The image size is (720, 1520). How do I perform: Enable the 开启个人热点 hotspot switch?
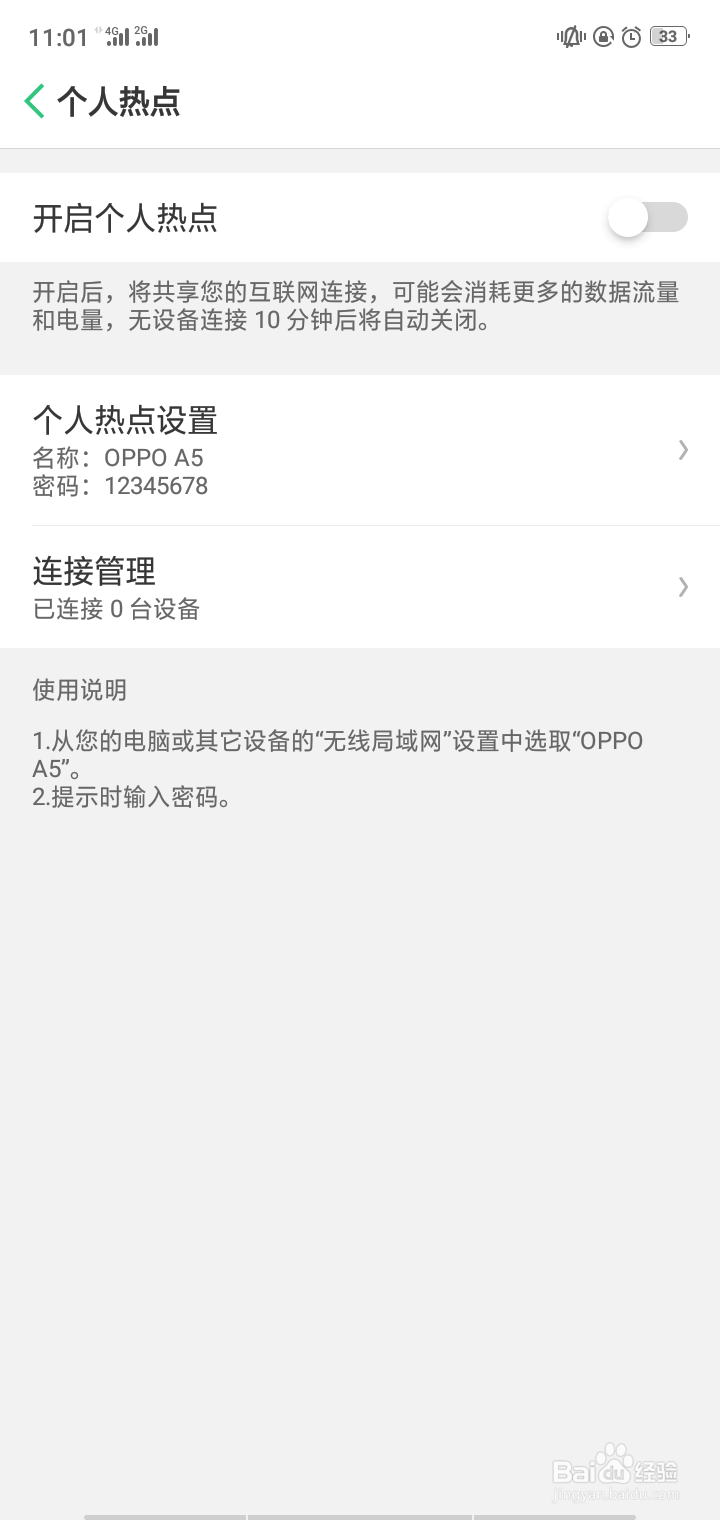point(648,217)
